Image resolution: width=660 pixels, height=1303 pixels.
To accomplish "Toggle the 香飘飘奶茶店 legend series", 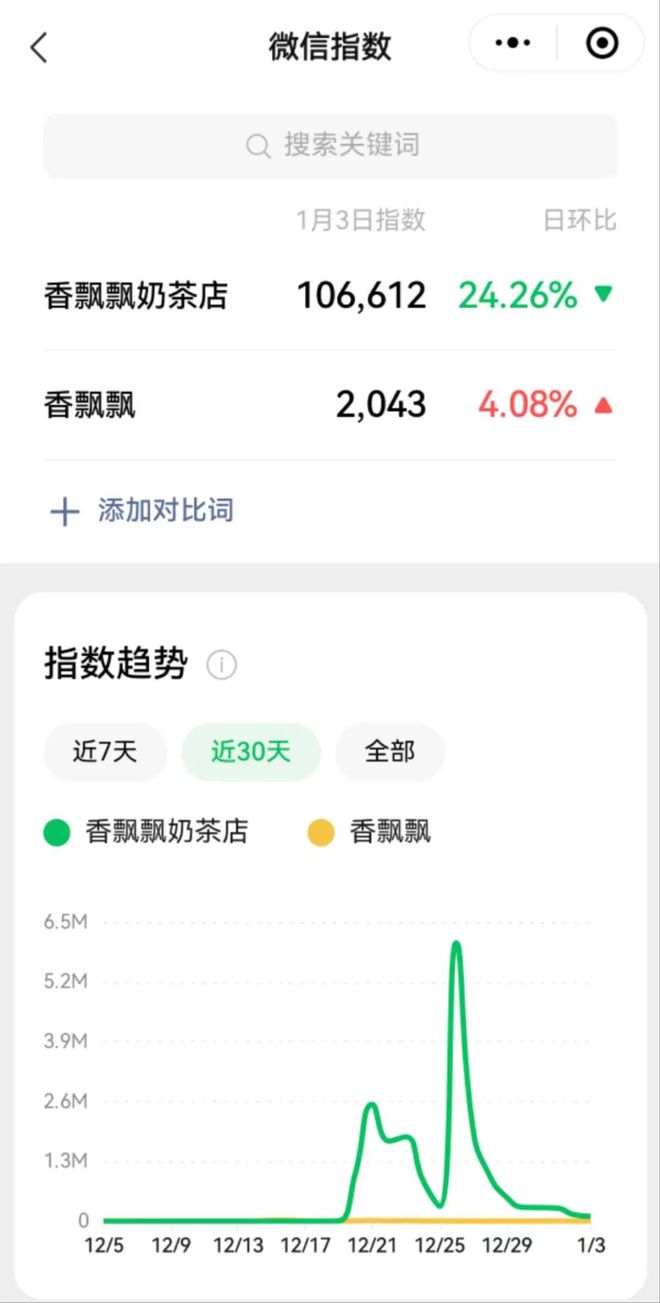I will click(147, 832).
